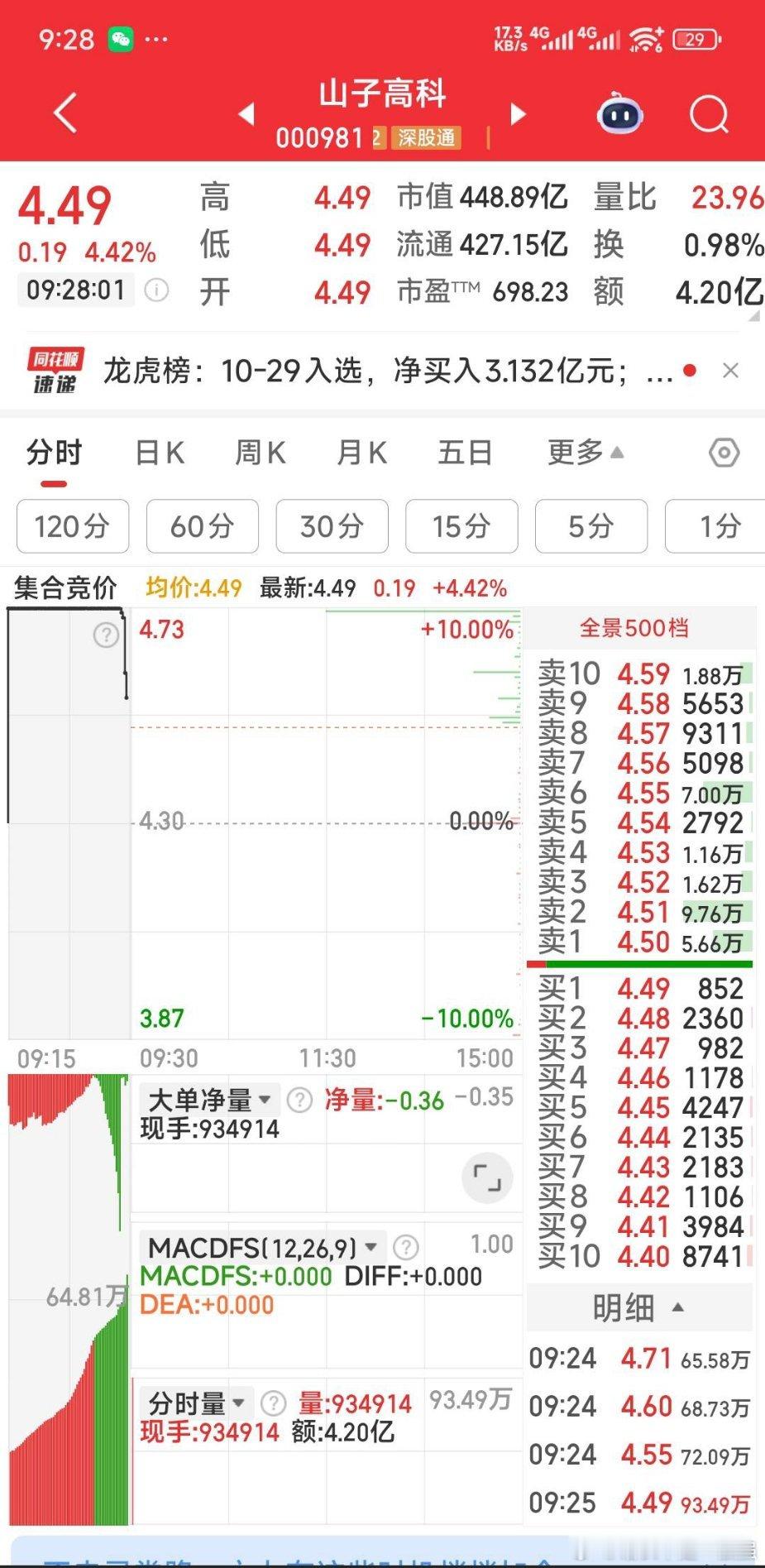Tap the back arrow at top left
The width and height of the screenshot is (765, 1568).
click(x=65, y=112)
